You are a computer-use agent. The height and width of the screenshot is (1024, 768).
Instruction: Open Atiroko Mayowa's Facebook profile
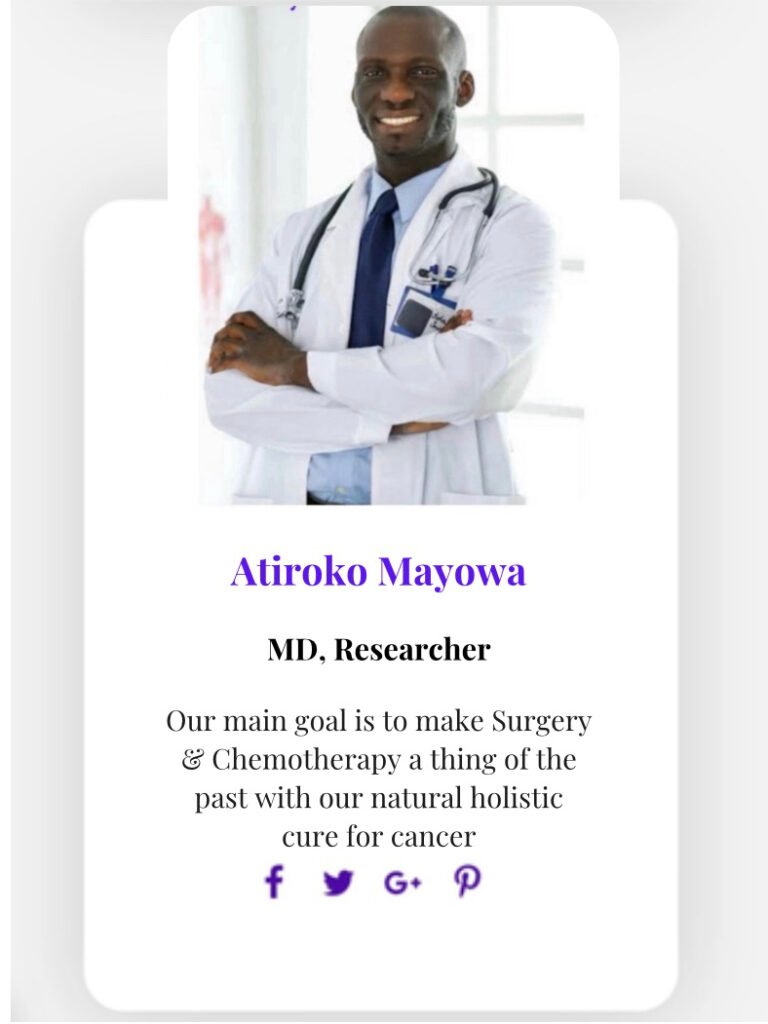pyautogui.click(x=274, y=881)
